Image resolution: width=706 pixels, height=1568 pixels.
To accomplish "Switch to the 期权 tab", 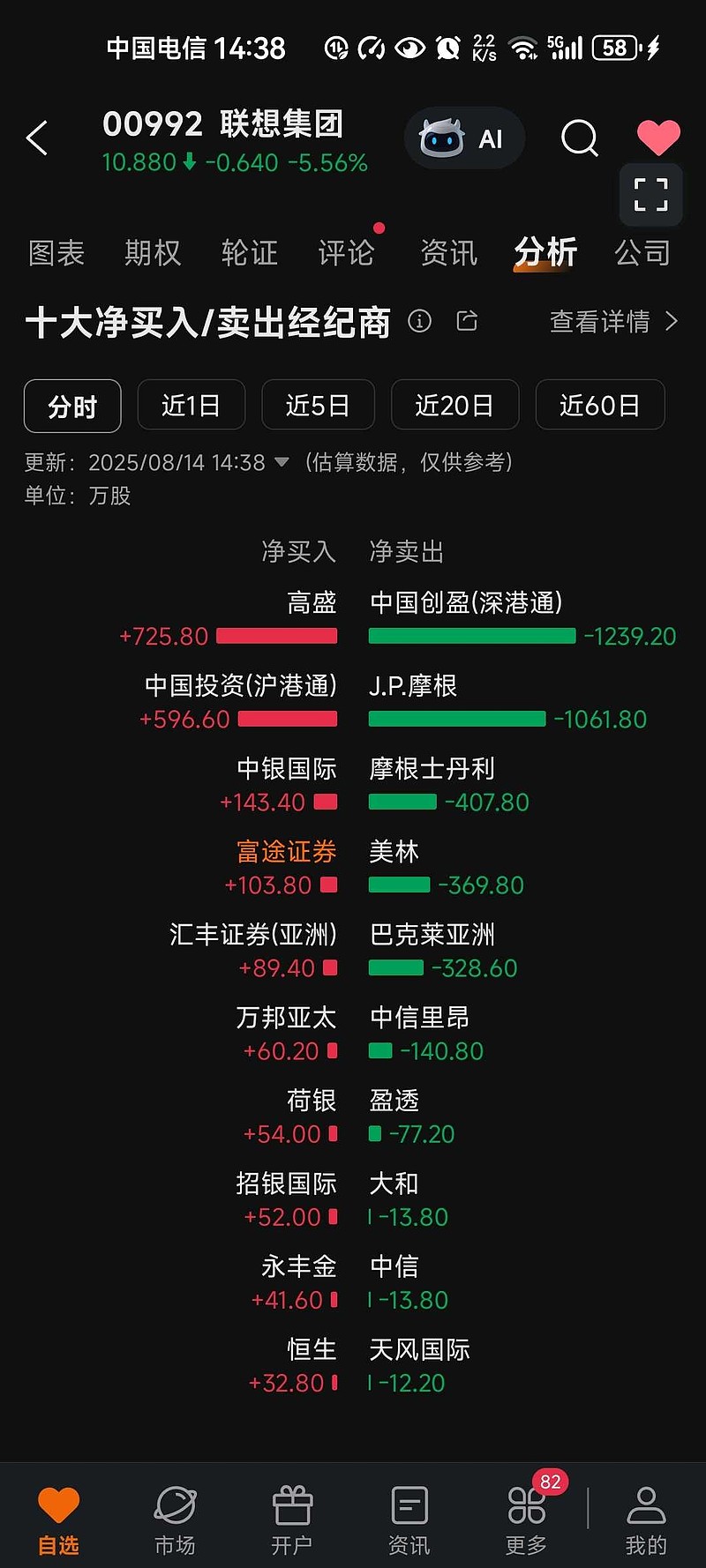I will [x=153, y=253].
